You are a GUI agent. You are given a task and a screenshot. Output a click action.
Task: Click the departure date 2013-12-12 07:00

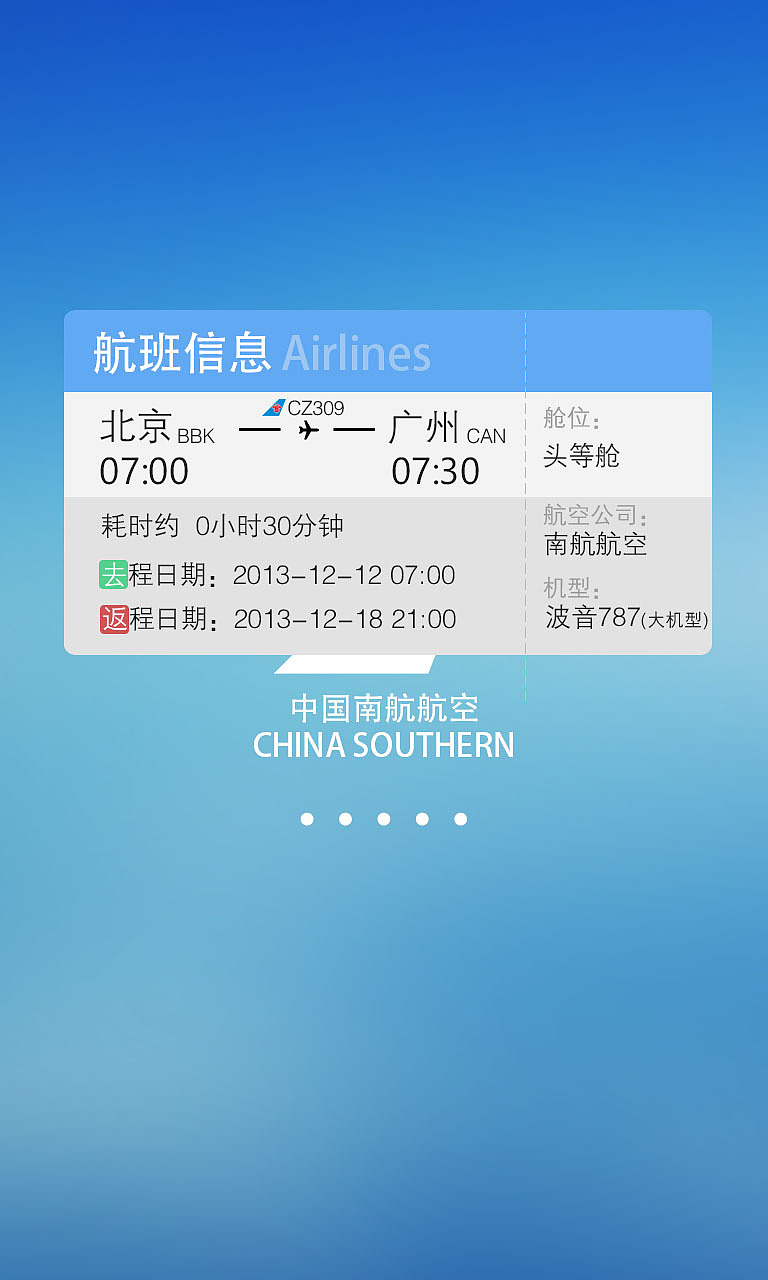(x=345, y=575)
